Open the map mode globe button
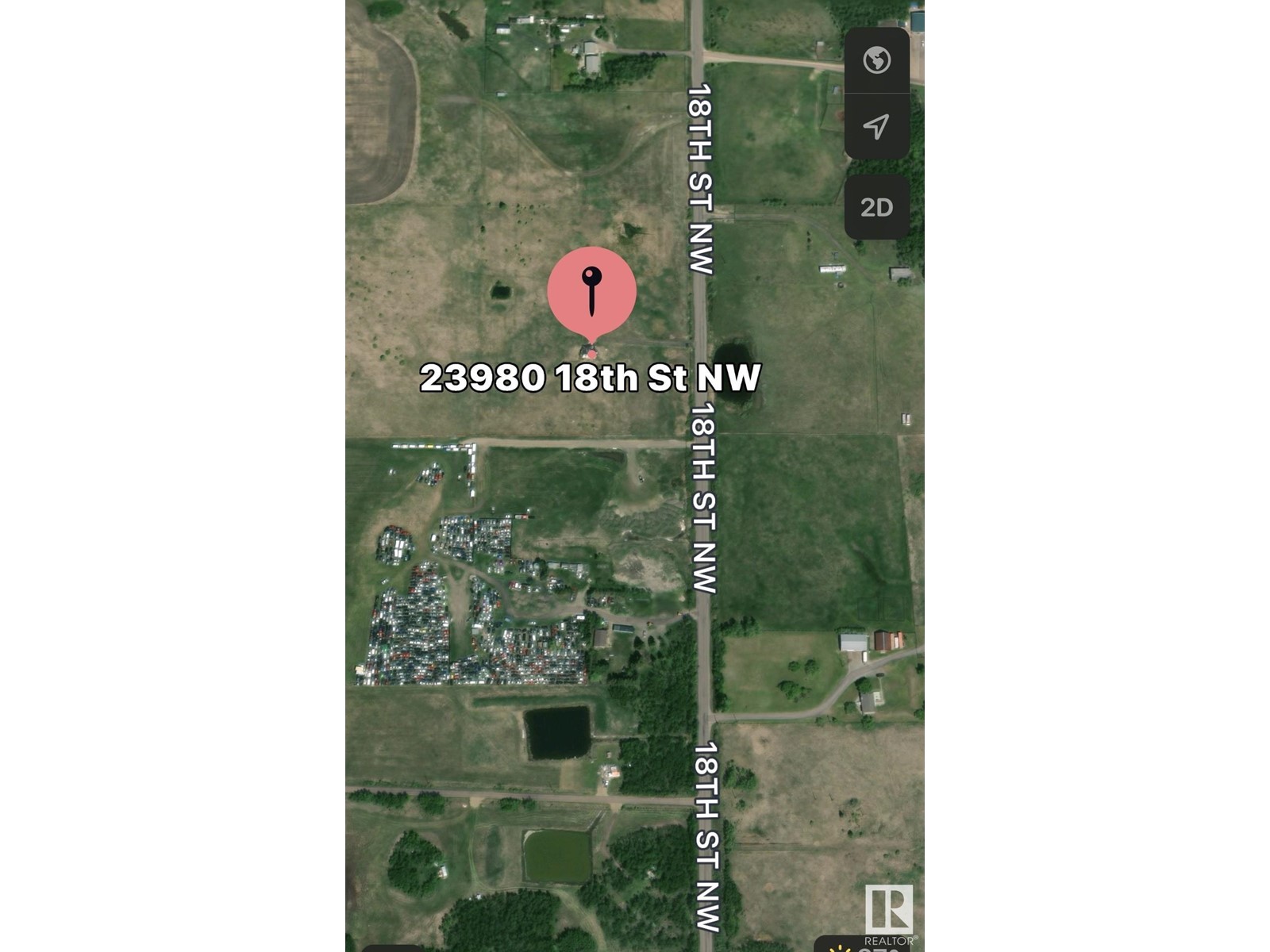This screenshot has width=1270, height=952. [x=876, y=60]
